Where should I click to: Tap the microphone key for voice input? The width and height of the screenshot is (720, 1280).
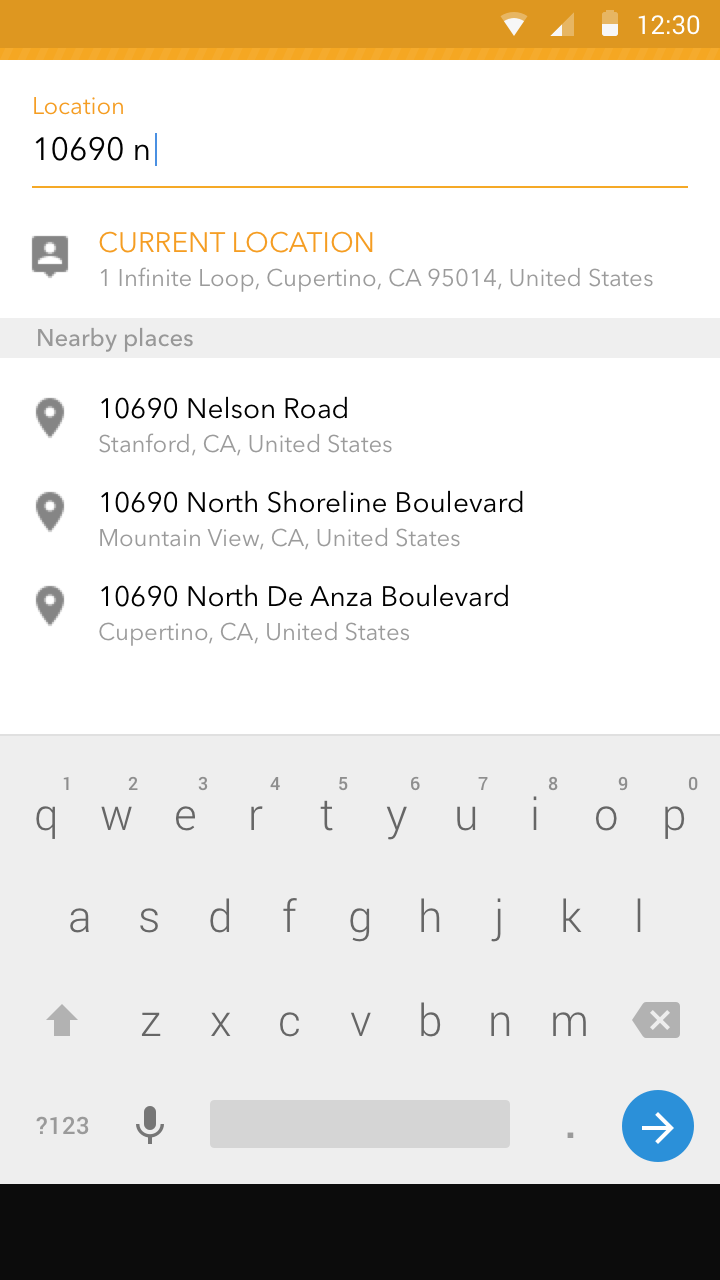(x=149, y=1124)
